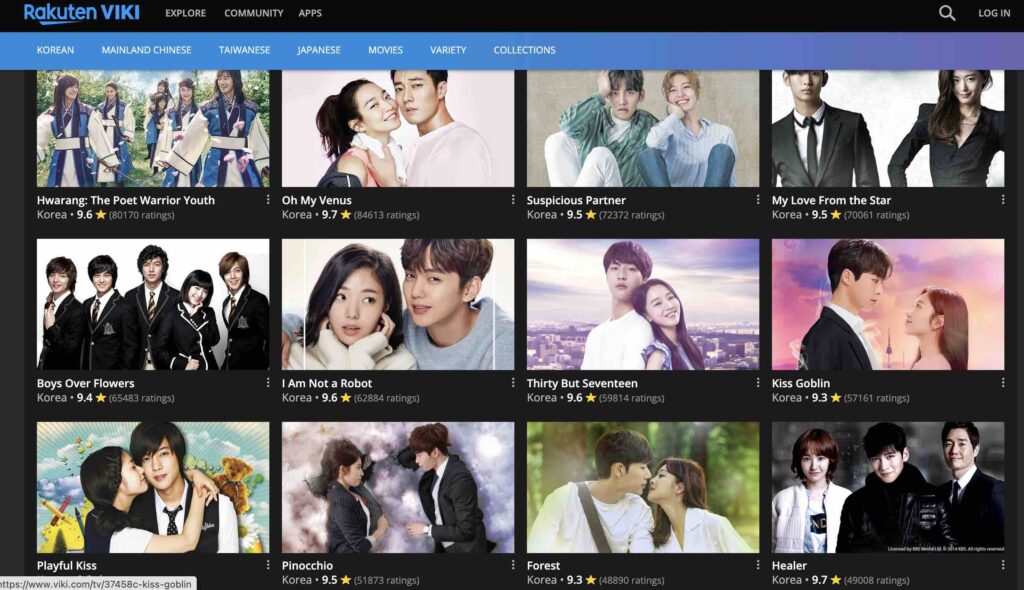This screenshot has width=1024, height=590.
Task: Open the Thirty But Seventeen show
Action: pyautogui.click(x=643, y=304)
